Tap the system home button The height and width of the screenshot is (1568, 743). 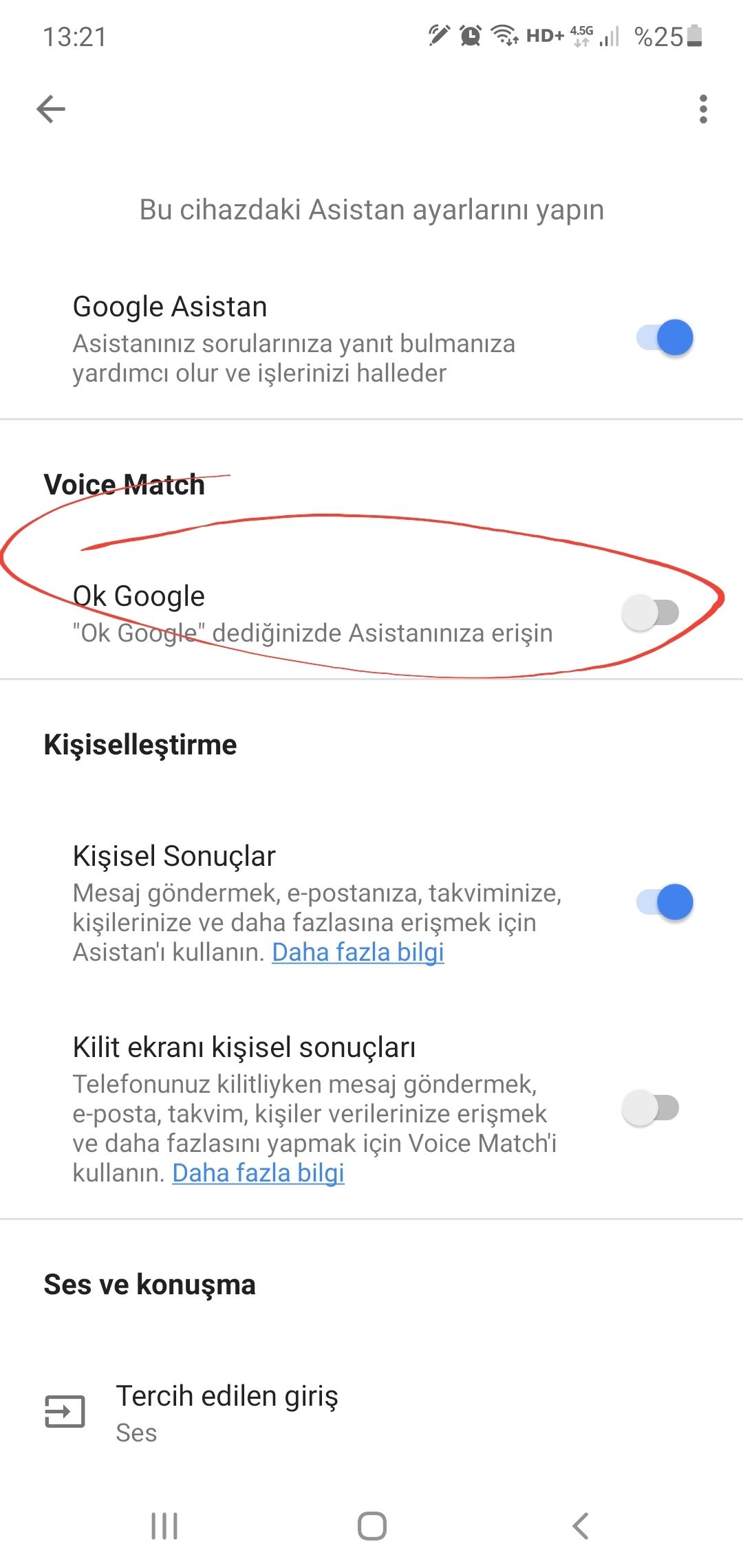(x=371, y=1525)
